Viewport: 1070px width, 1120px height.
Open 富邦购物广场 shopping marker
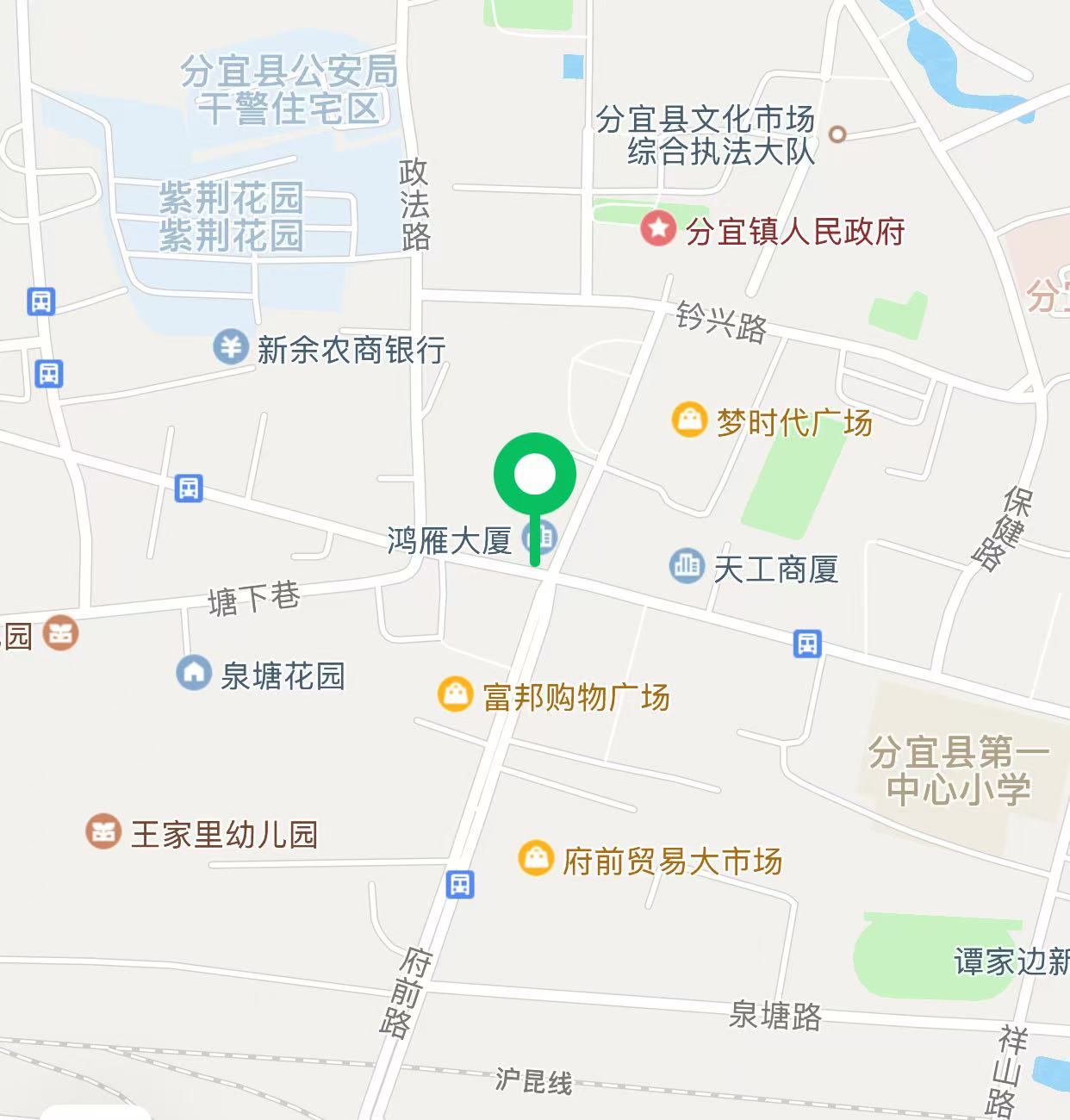[455, 694]
